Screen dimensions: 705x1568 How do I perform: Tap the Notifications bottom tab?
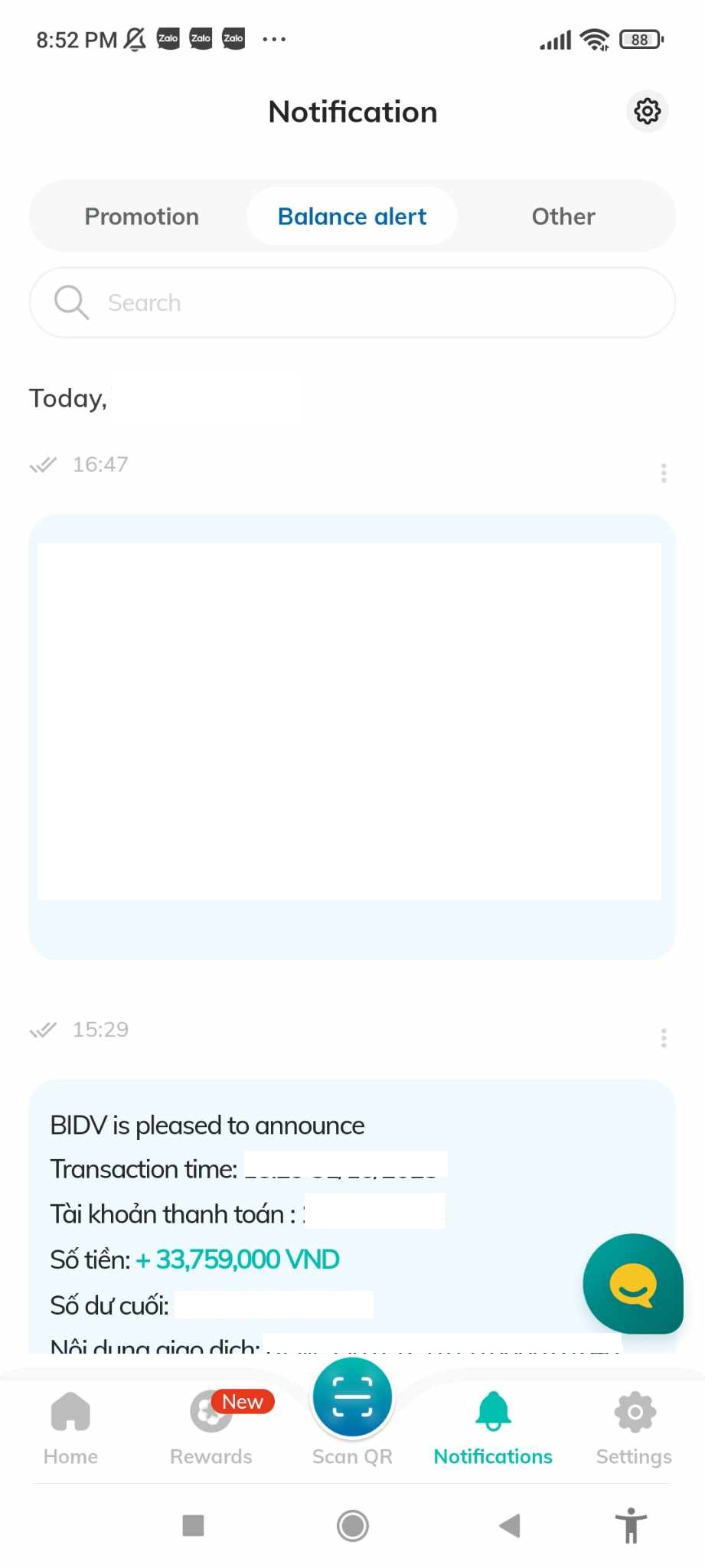pos(493,1427)
